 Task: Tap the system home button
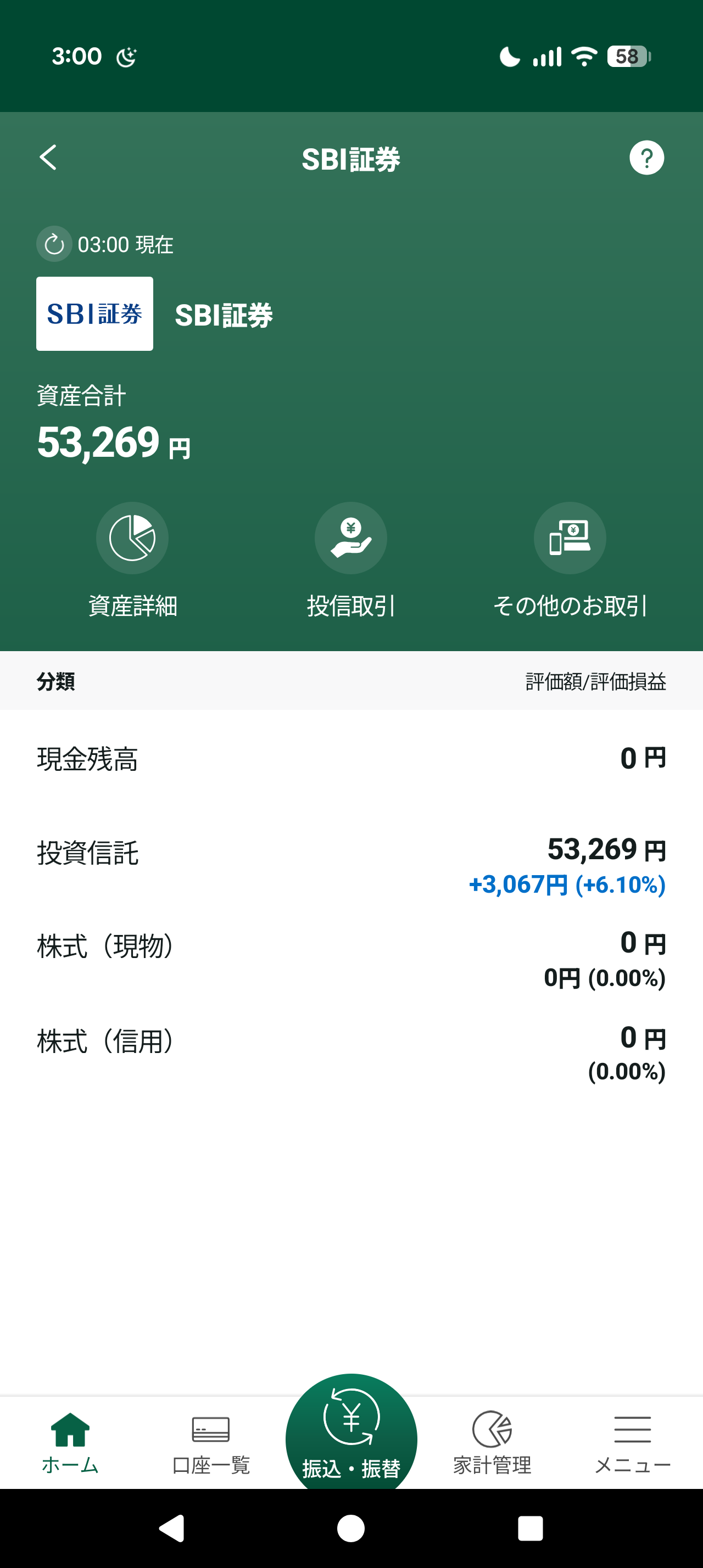coord(351,1528)
